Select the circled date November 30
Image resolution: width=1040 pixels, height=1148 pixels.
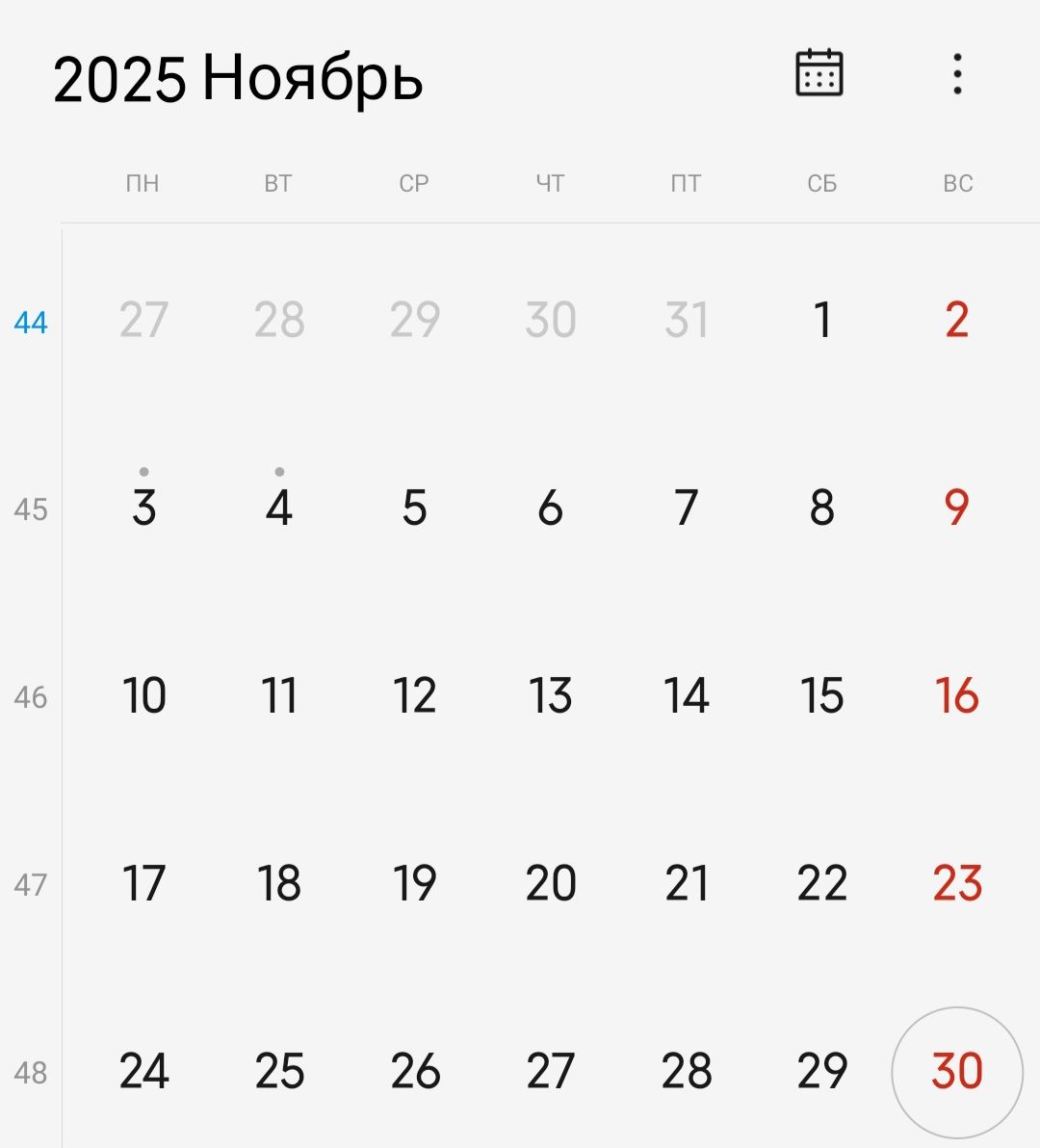(956, 1071)
